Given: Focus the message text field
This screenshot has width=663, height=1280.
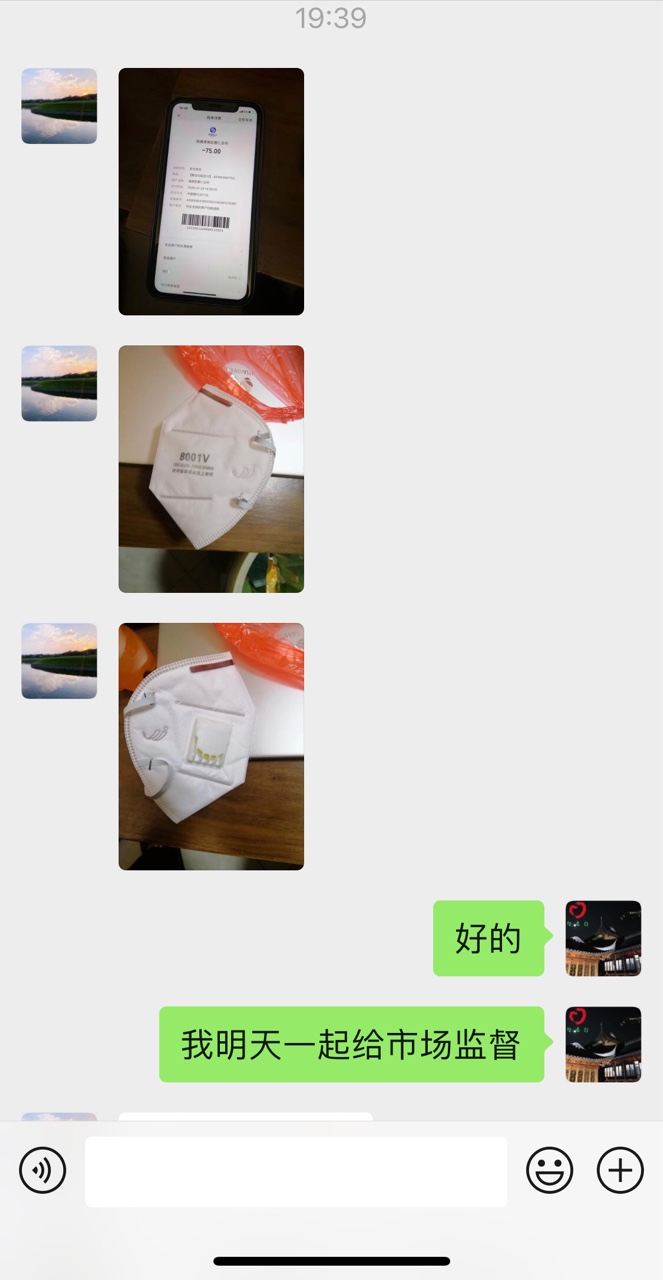Looking at the screenshot, I should (x=295, y=1171).
